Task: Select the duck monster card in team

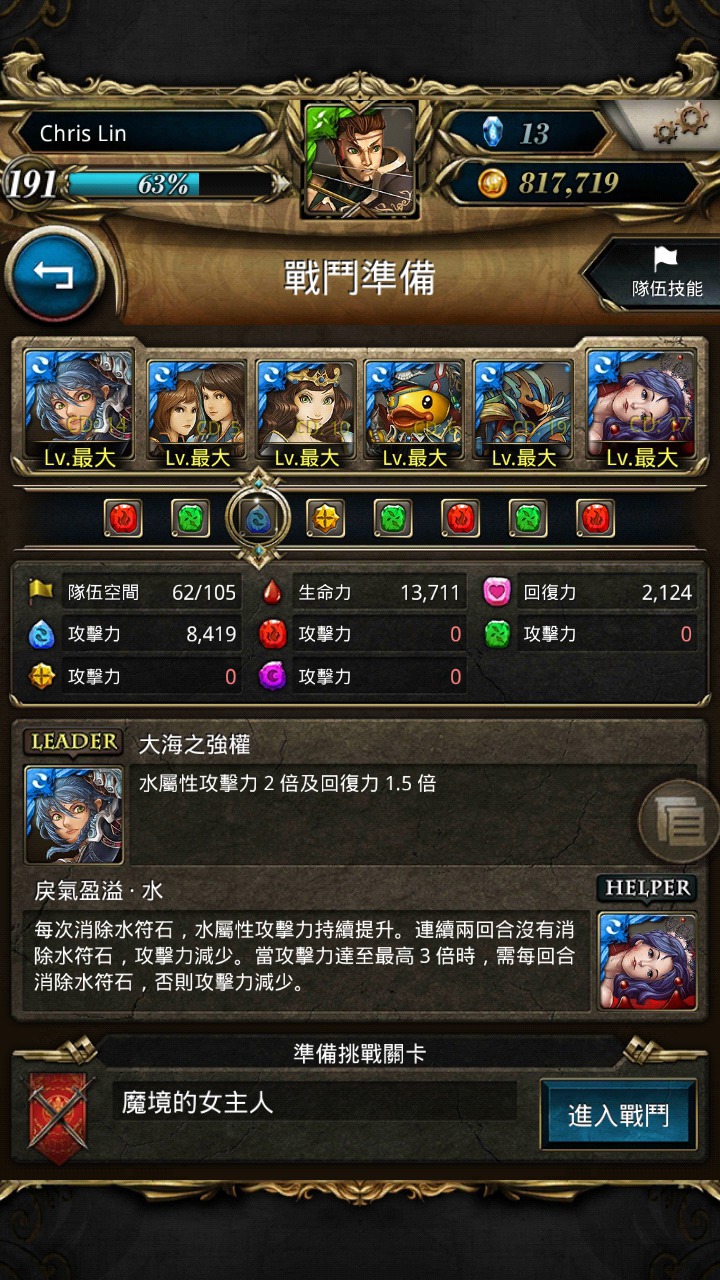Action: pyautogui.click(x=414, y=412)
